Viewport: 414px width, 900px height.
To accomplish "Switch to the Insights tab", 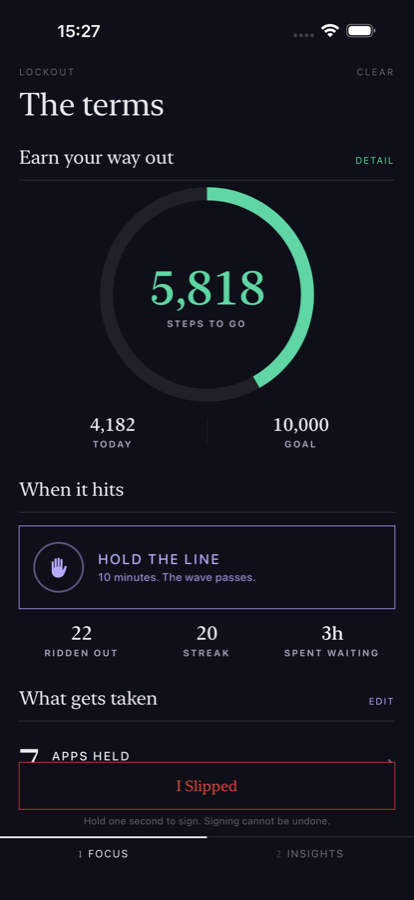I will (x=310, y=854).
